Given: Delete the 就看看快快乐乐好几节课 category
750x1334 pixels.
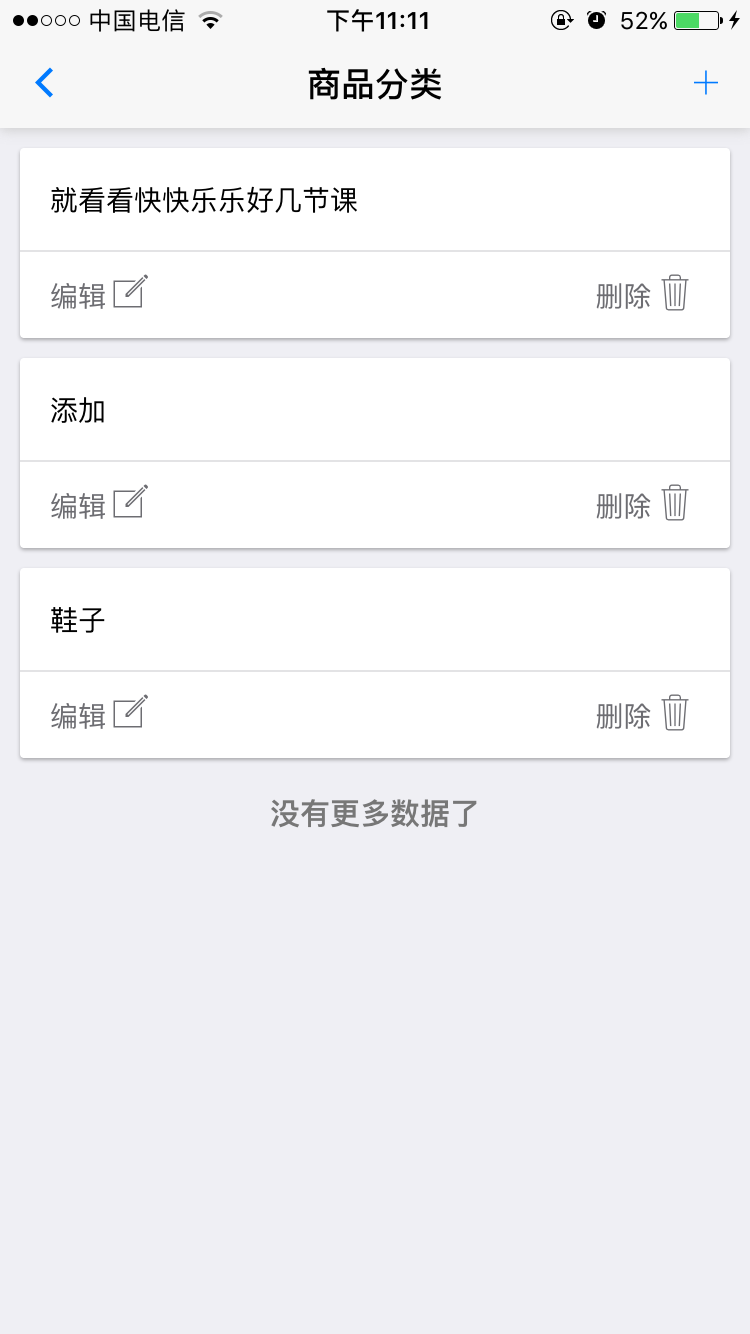Looking at the screenshot, I should pyautogui.click(x=643, y=294).
